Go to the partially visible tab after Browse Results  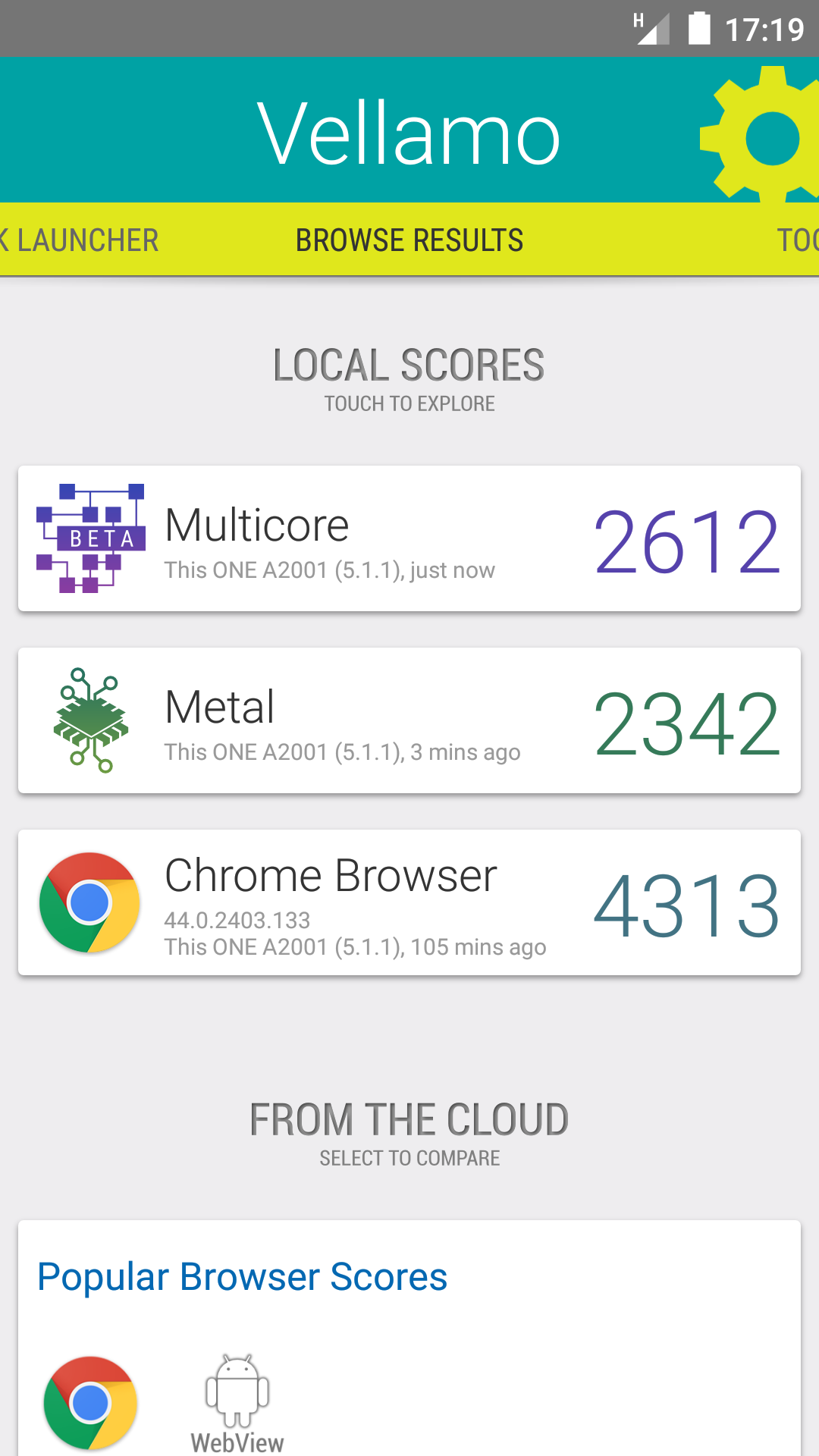click(798, 240)
